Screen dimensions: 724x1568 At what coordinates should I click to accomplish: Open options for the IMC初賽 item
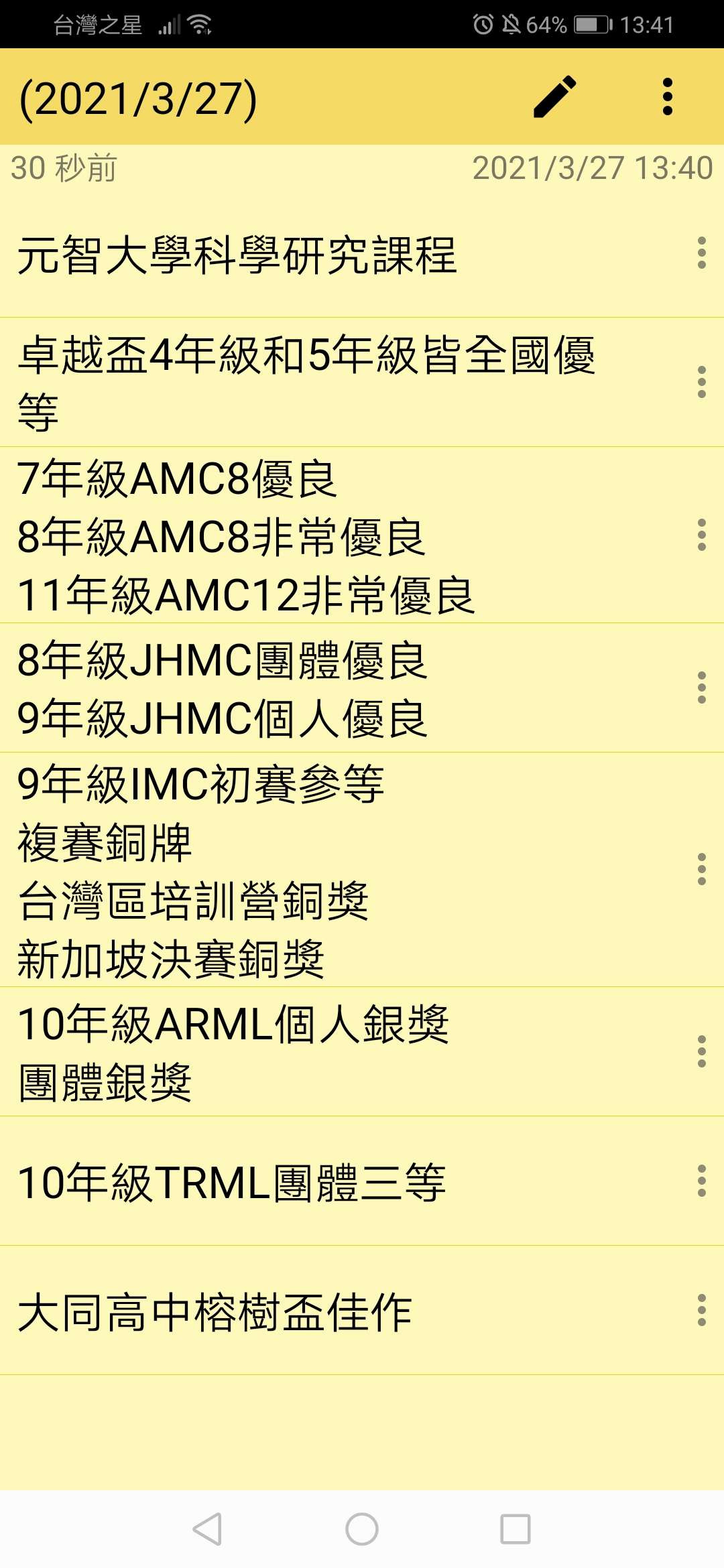(701, 869)
